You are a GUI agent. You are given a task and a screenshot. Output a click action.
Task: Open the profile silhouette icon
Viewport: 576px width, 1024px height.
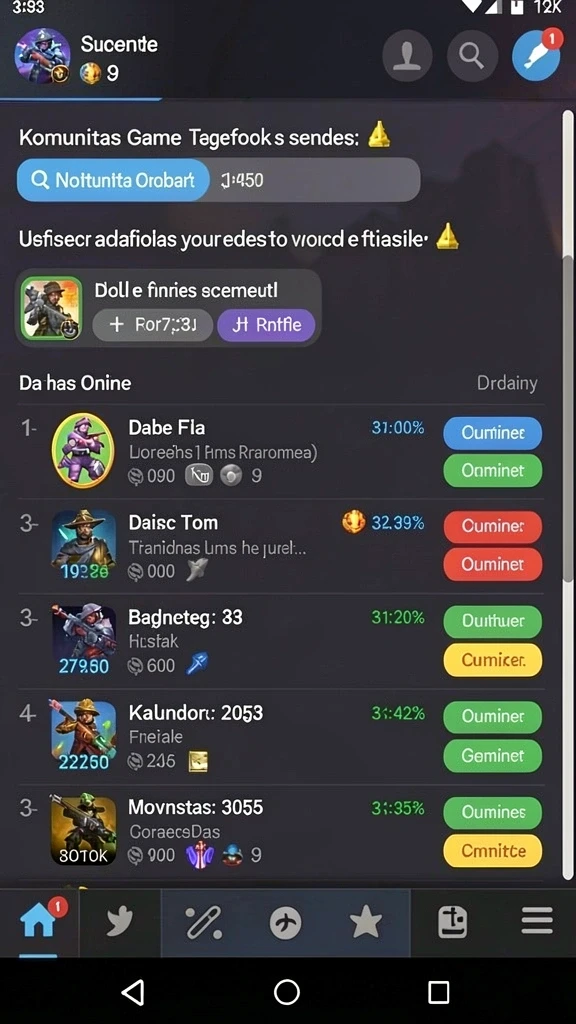(x=408, y=56)
